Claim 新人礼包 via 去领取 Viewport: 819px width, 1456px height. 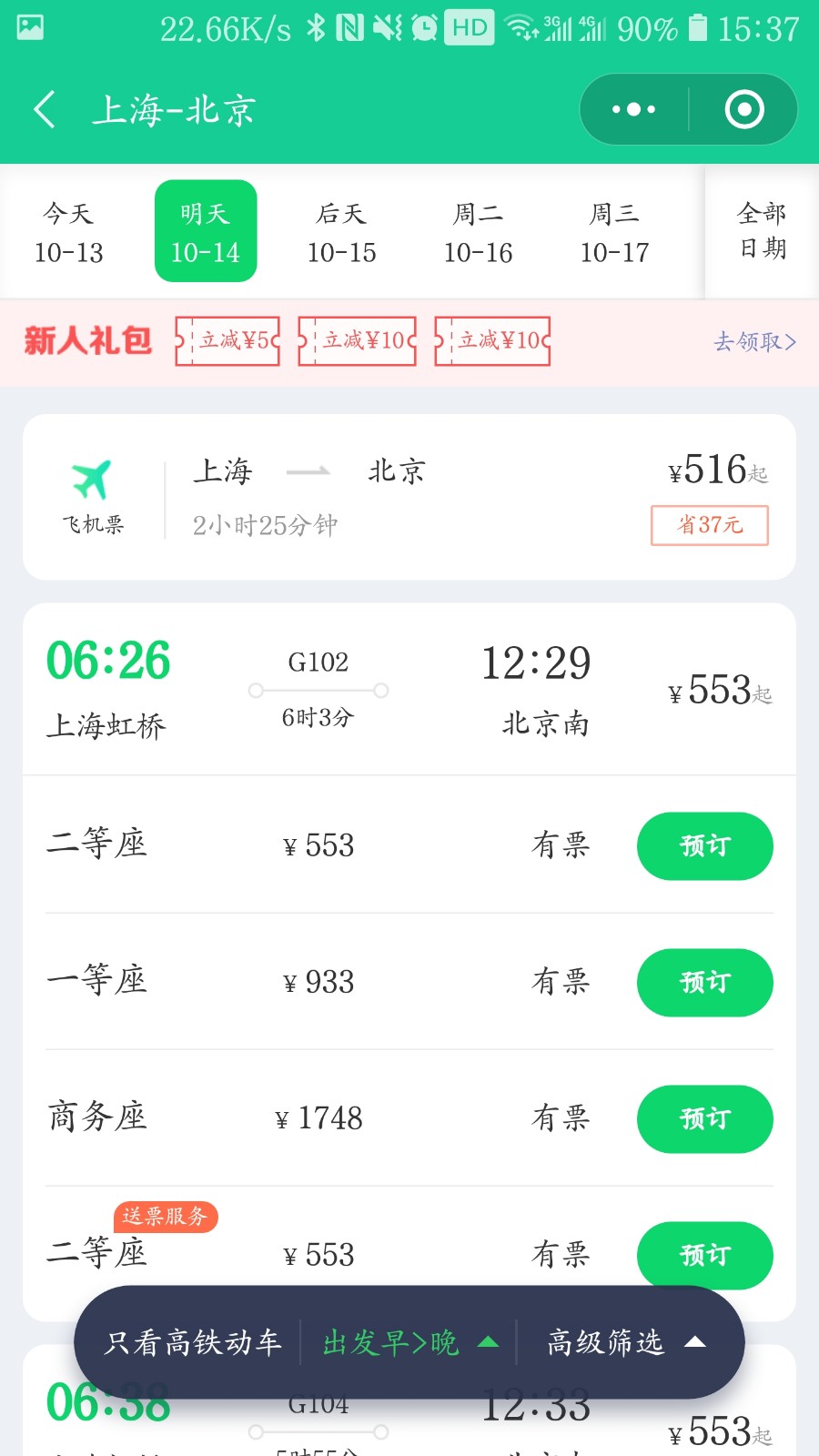(754, 342)
